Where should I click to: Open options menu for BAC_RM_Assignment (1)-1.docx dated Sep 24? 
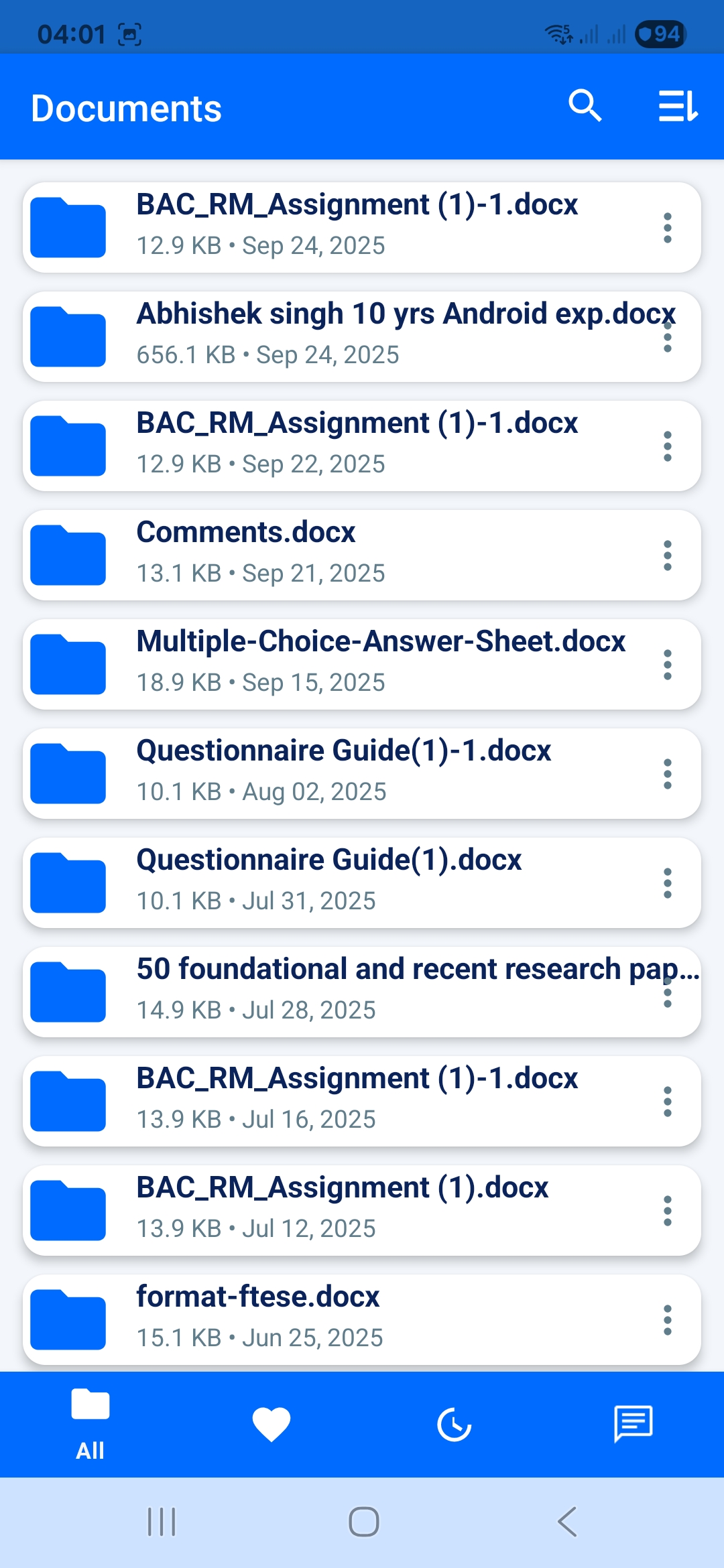(668, 227)
